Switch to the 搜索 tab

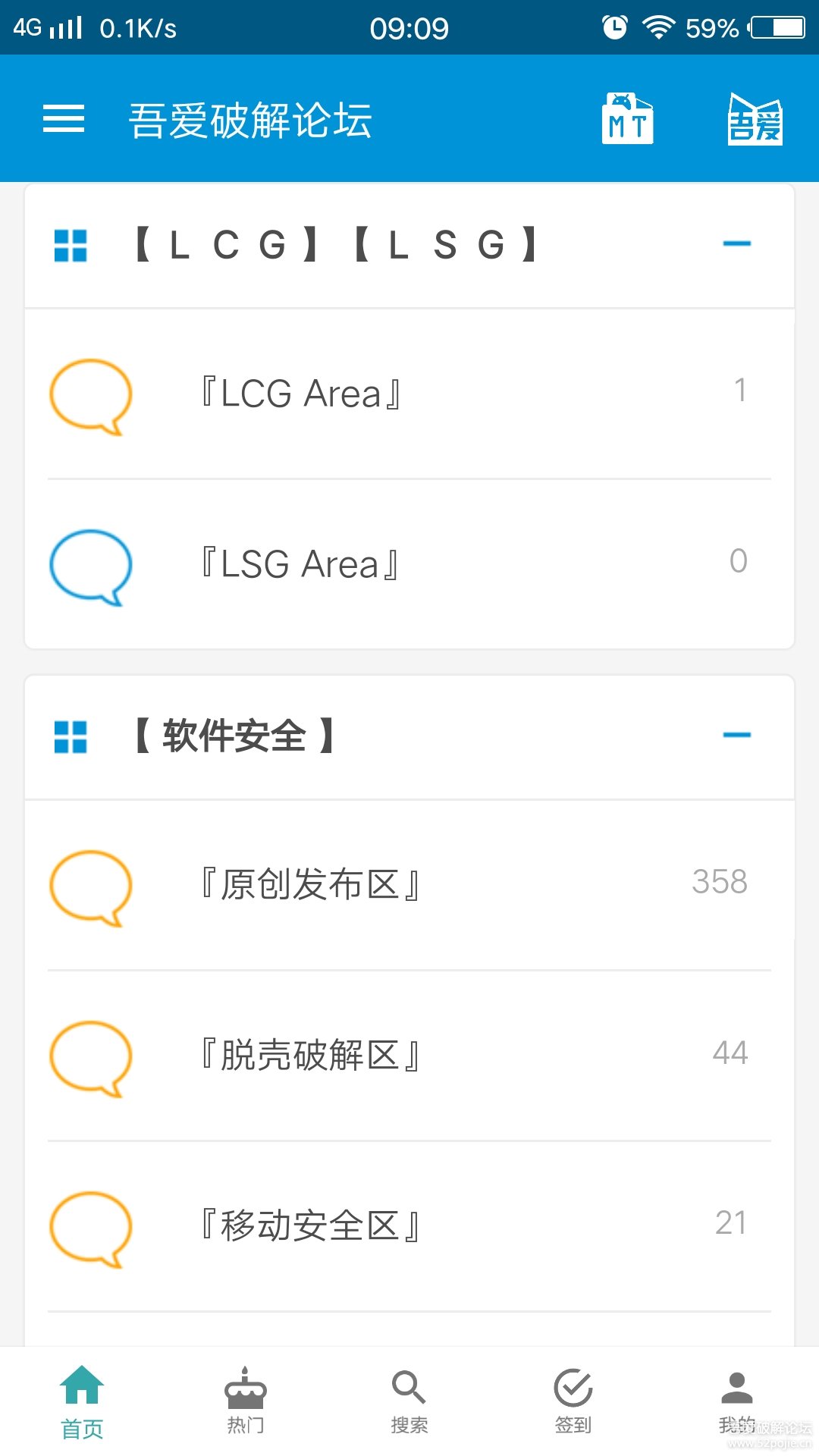click(x=409, y=1401)
